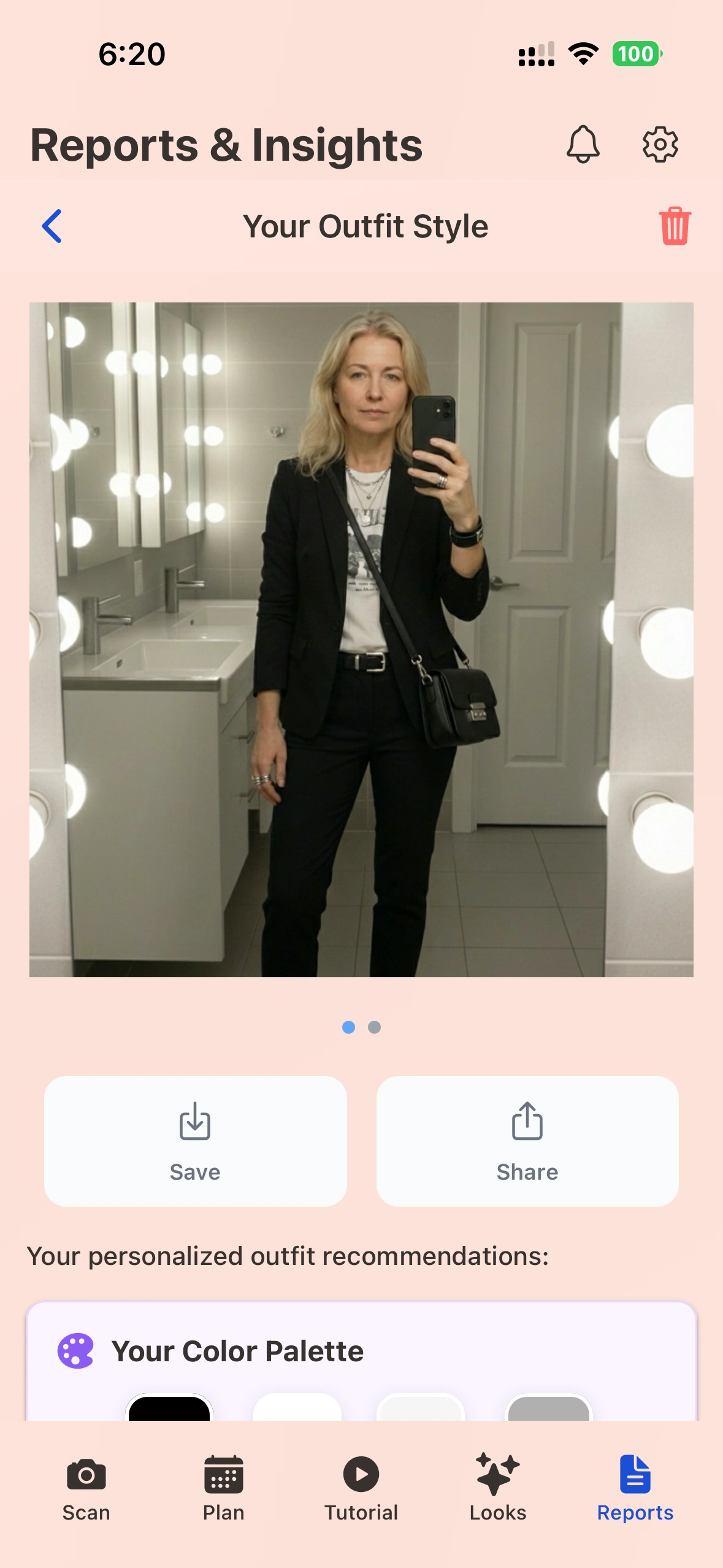The height and width of the screenshot is (1568, 723).
Task: Open the notifications bell
Action: pyautogui.click(x=583, y=145)
